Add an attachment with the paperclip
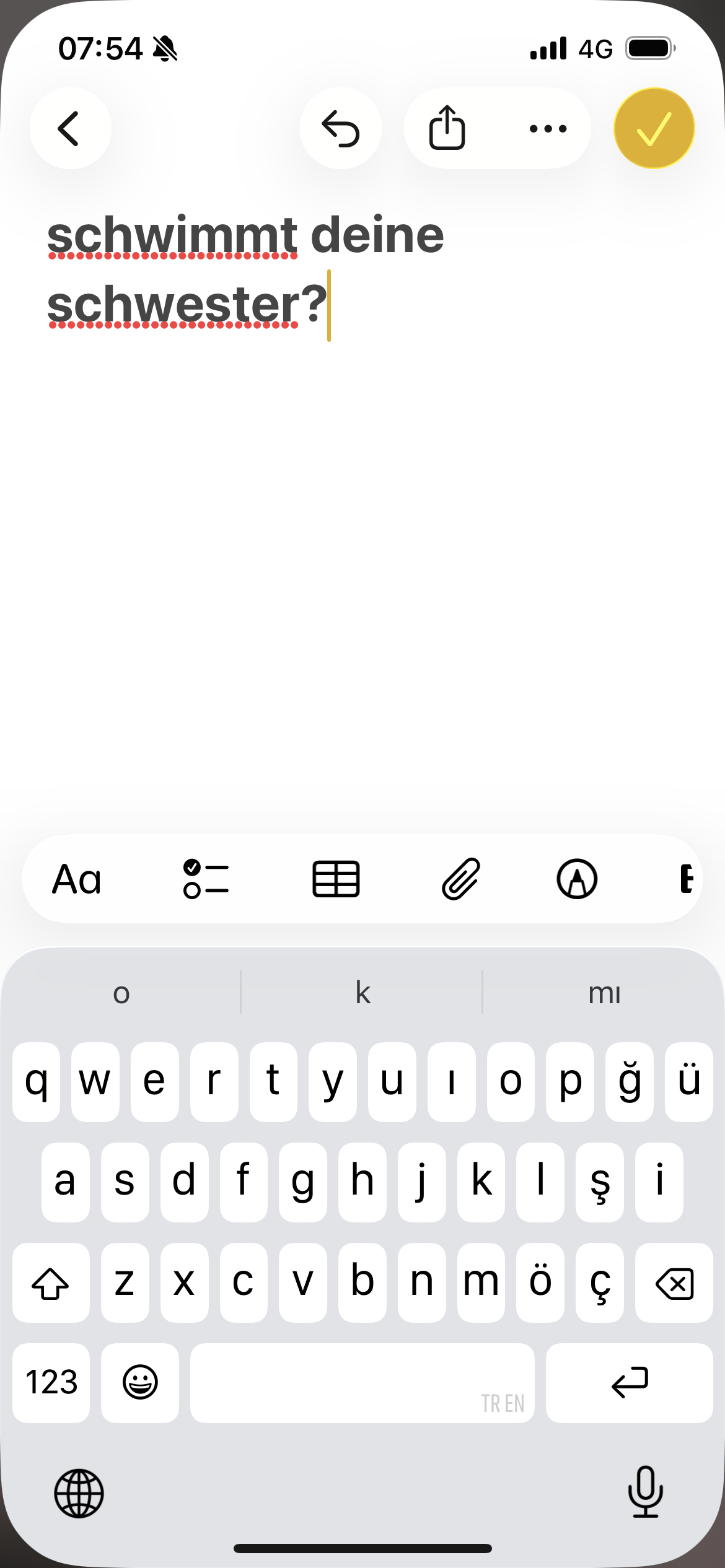 coord(460,879)
